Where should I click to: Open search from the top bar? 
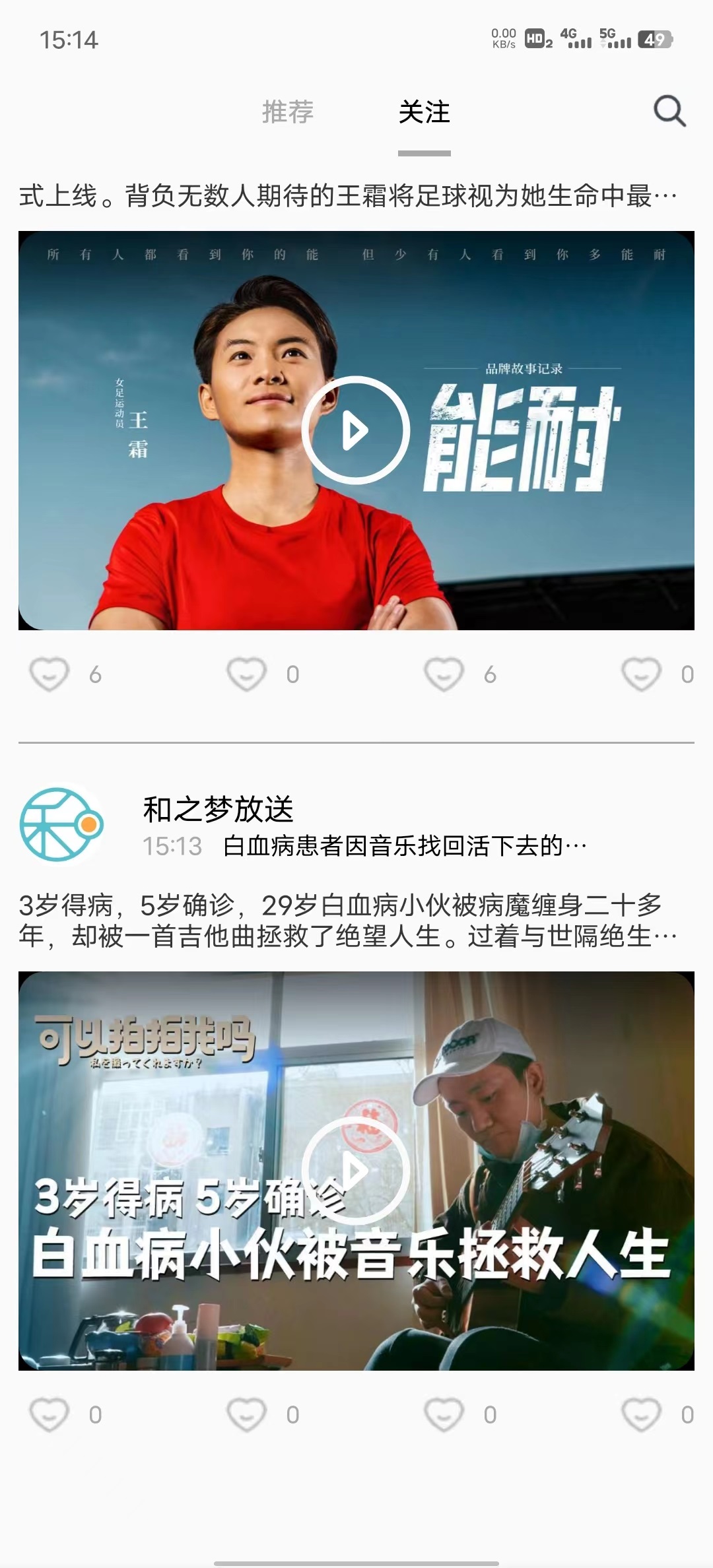point(669,112)
